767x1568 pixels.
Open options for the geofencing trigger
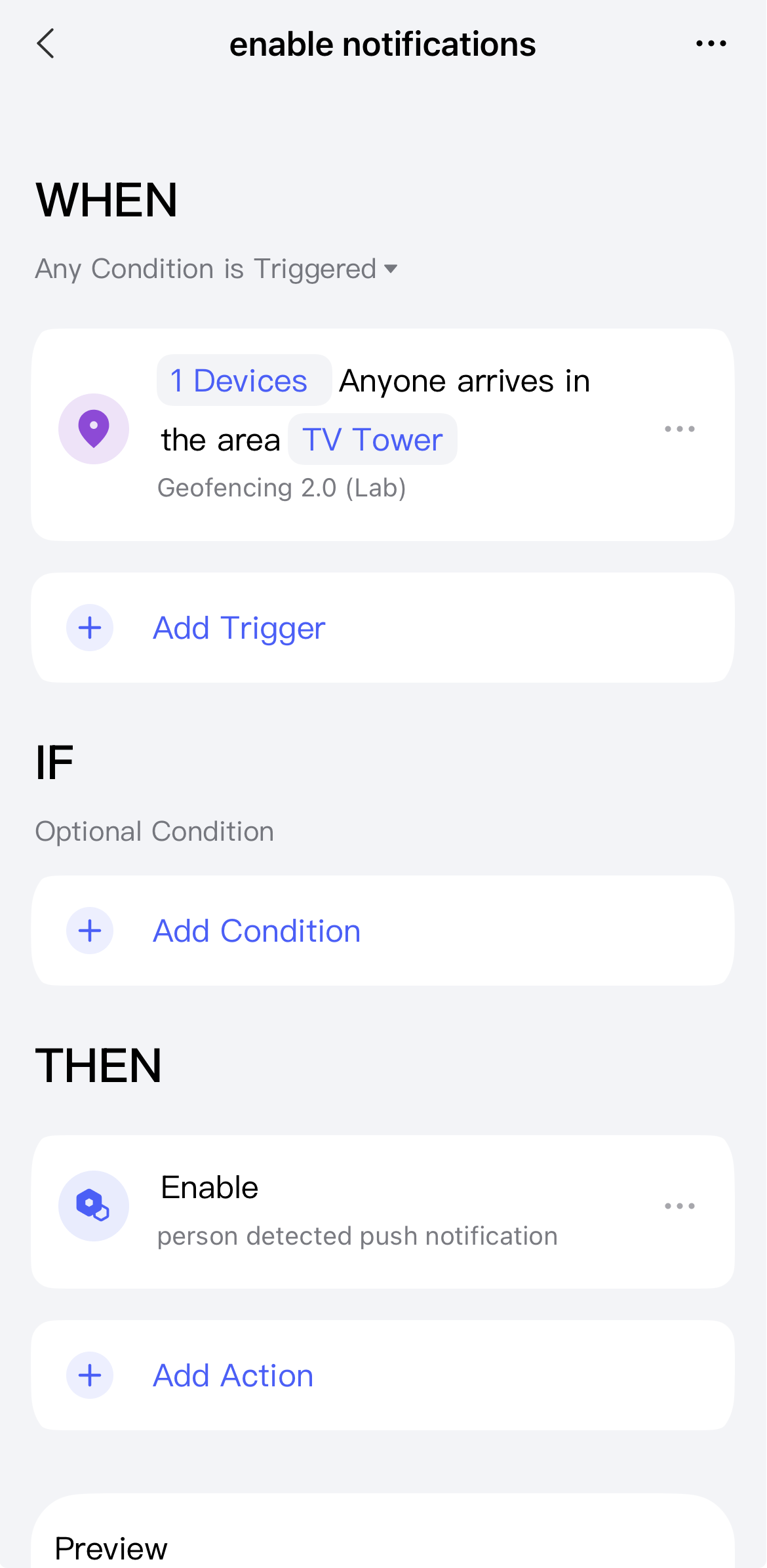coord(679,430)
